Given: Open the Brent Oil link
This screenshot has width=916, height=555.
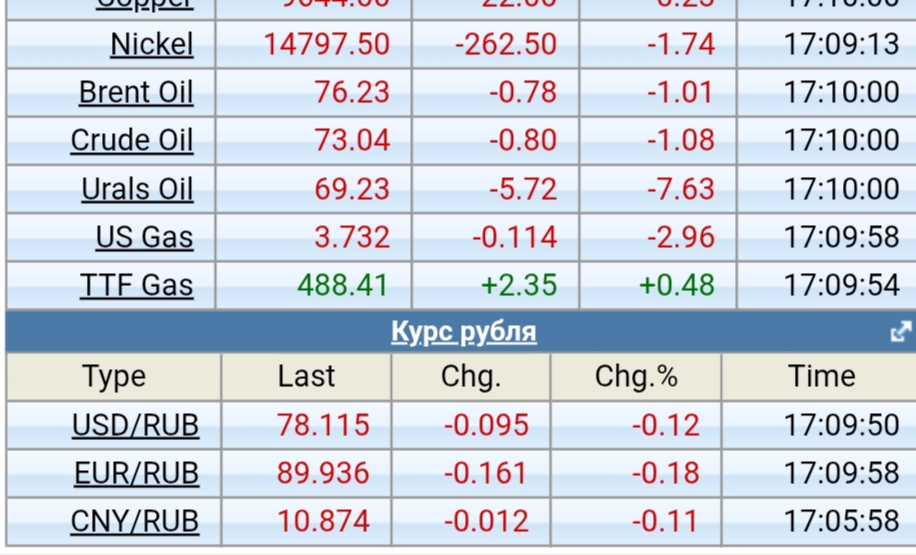Looking at the screenshot, I should (136, 92).
